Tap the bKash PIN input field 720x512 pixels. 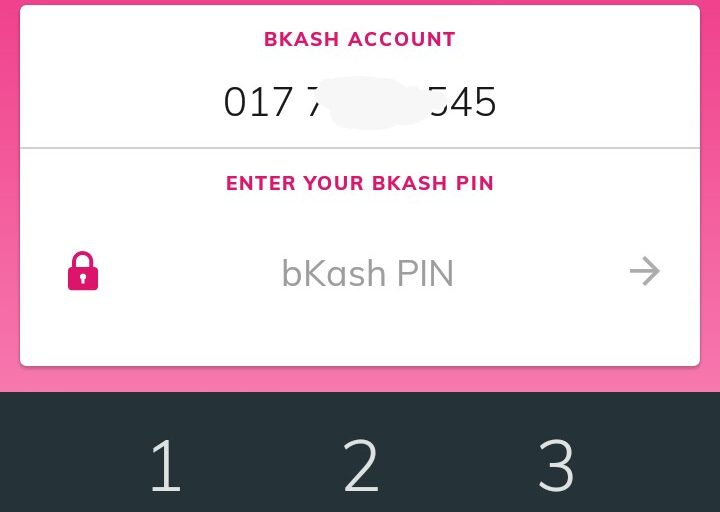click(x=367, y=273)
